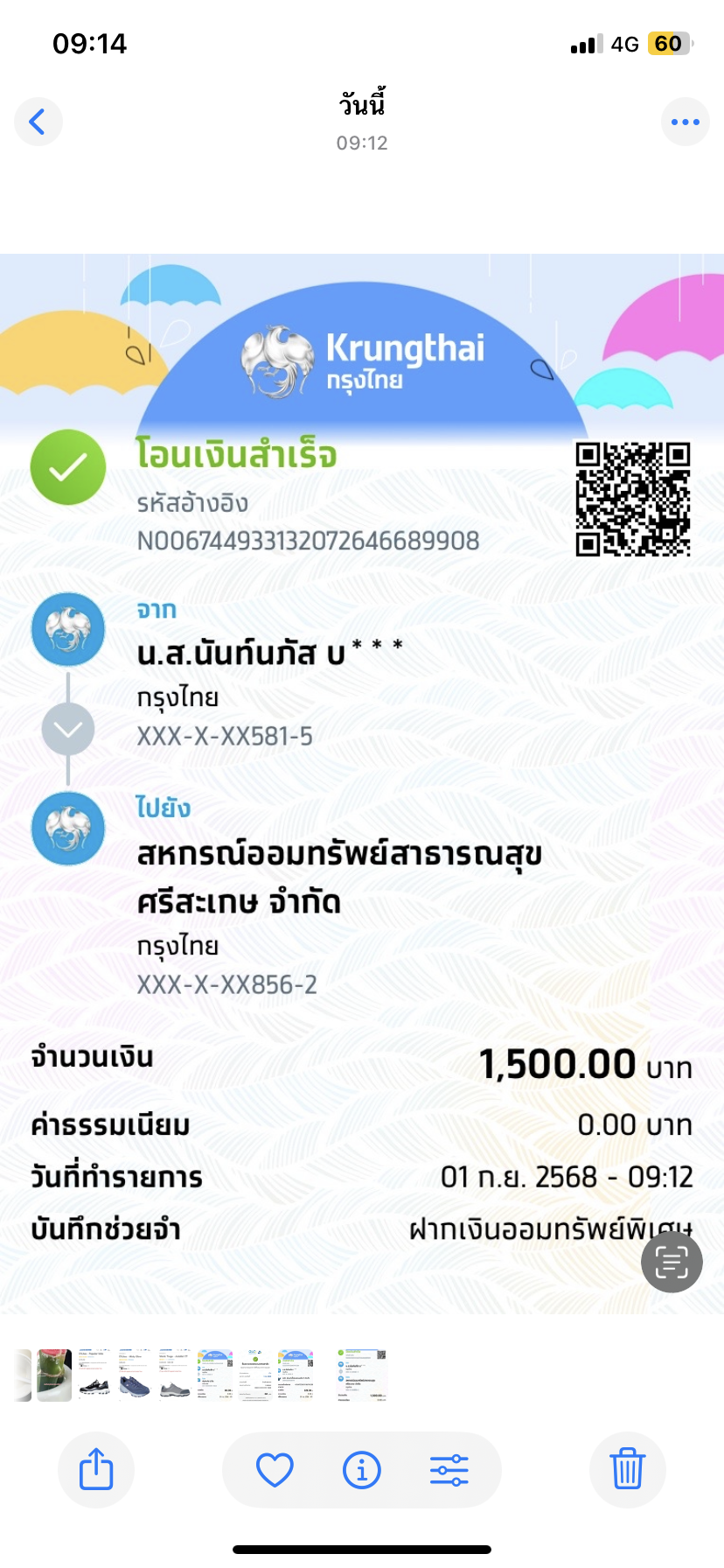Mark this photo as a favorite

click(275, 1470)
